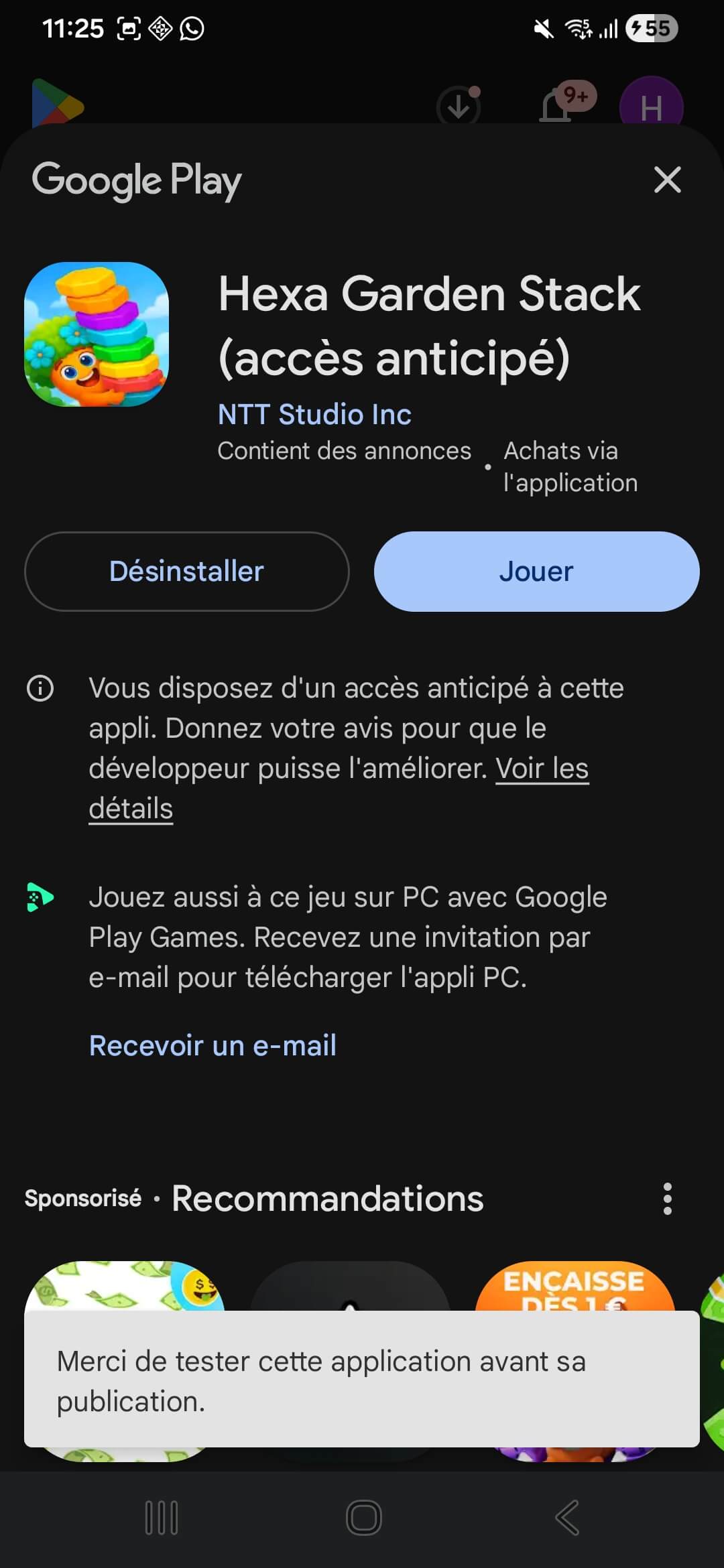Select the Google Play Games controller icon
724x1568 pixels.
40,898
